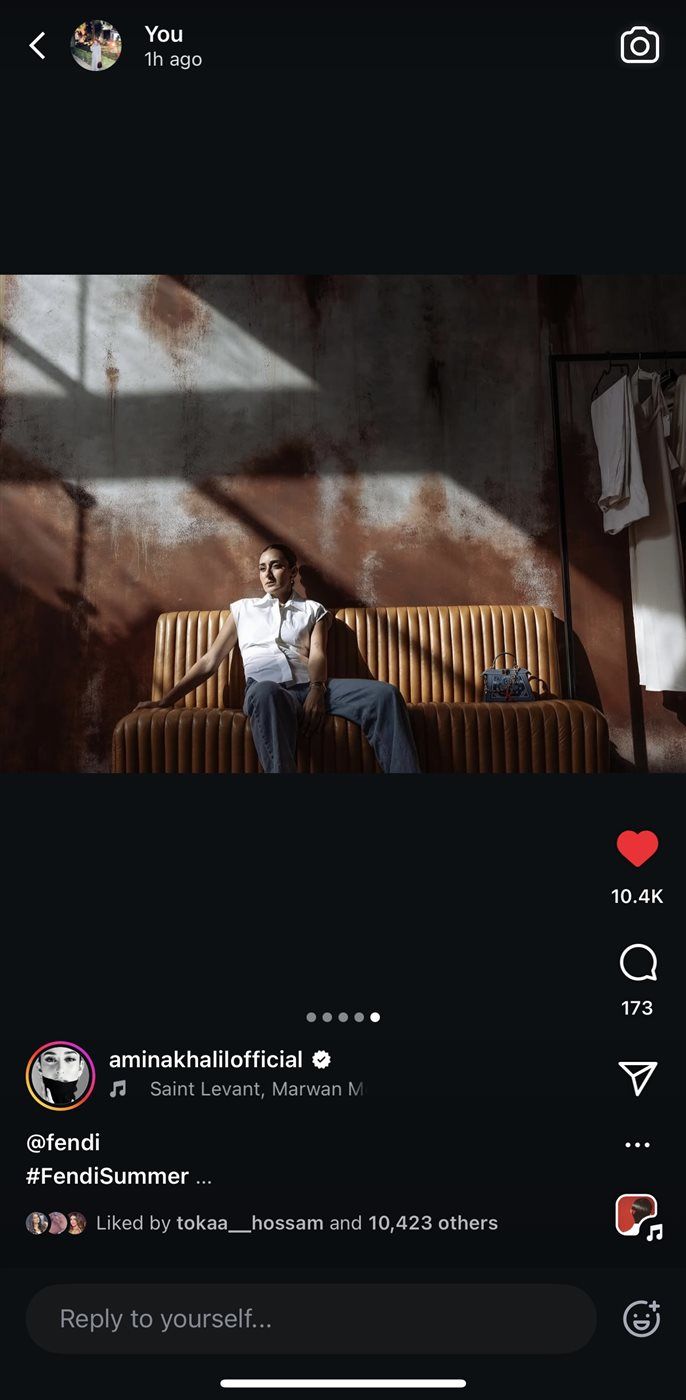Image resolution: width=686 pixels, height=1400 pixels.
Task: Open aminakhalilofficial profile picture
Action: pos(60,1076)
